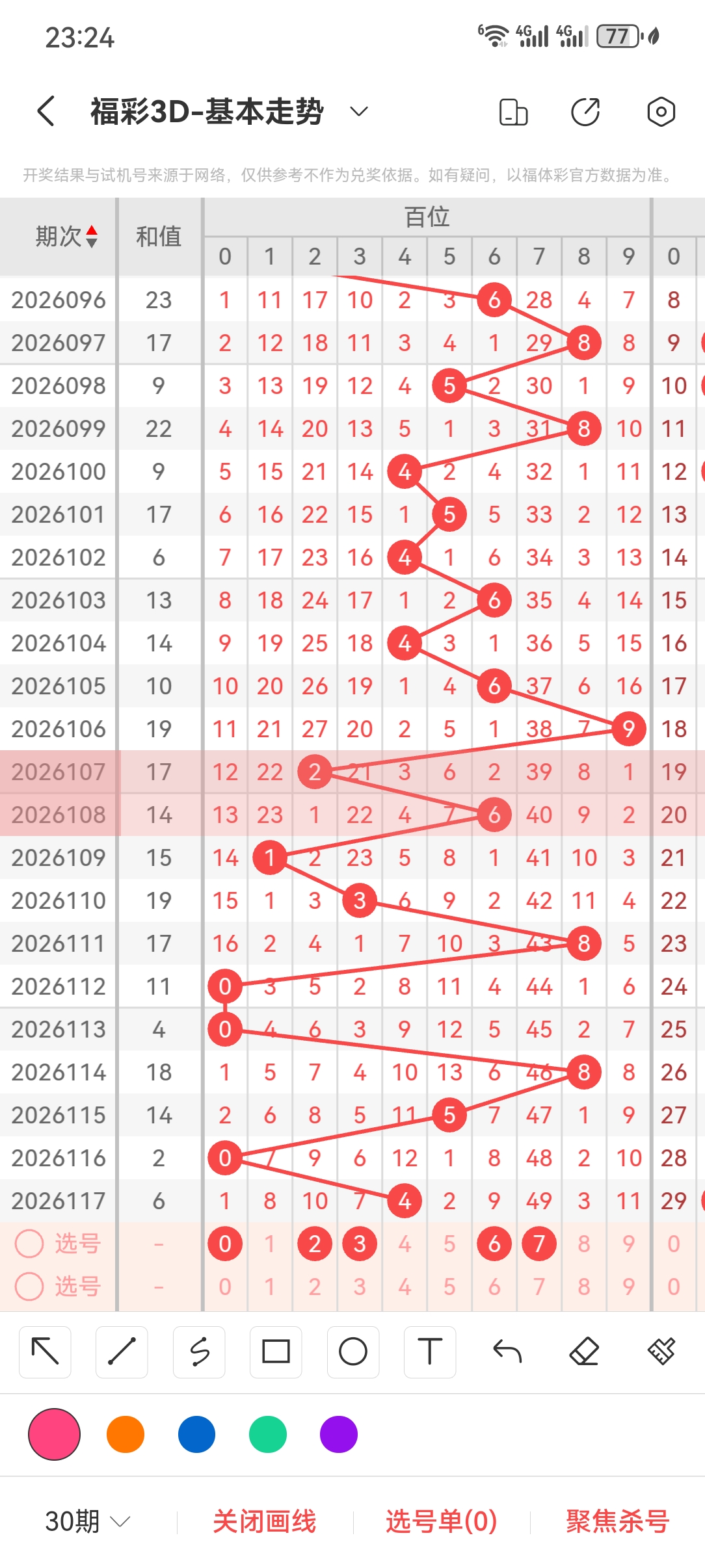The width and height of the screenshot is (705, 1568).
Task: Pick the circle shape tool
Action: [x=353, y=1352]
